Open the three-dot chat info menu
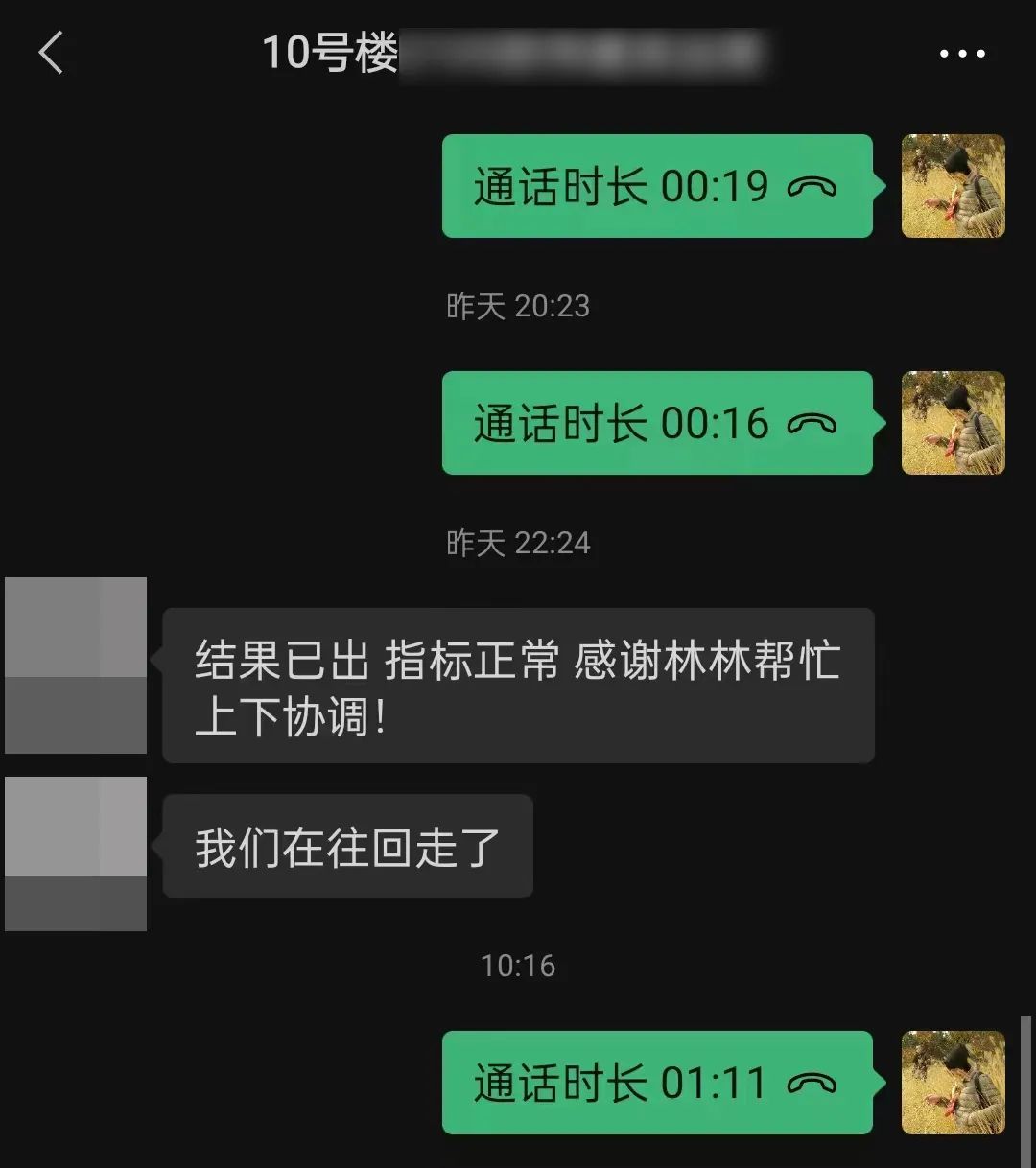 click(962, 54)
